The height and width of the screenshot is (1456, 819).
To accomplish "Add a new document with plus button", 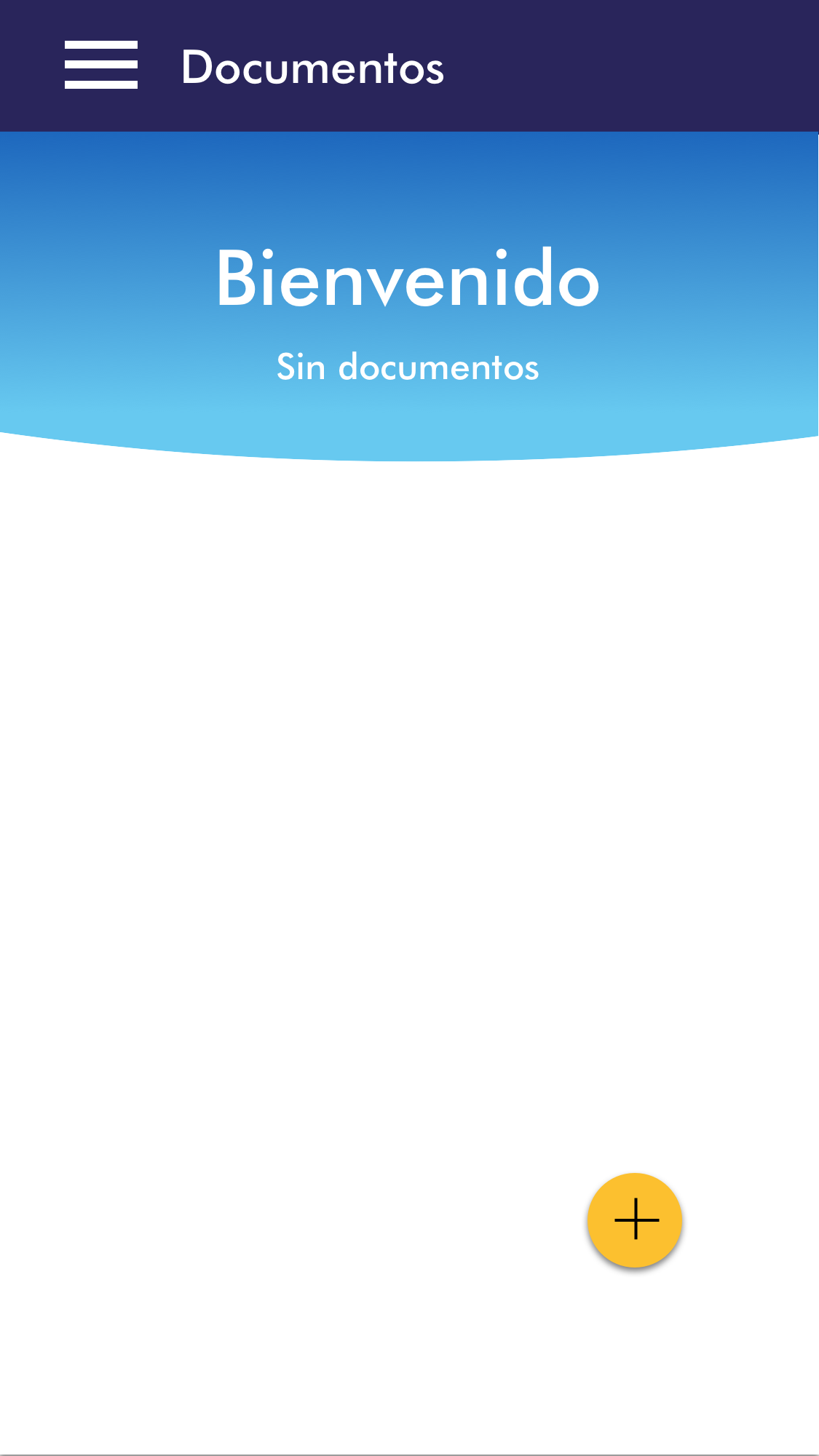I will 635,1220.
